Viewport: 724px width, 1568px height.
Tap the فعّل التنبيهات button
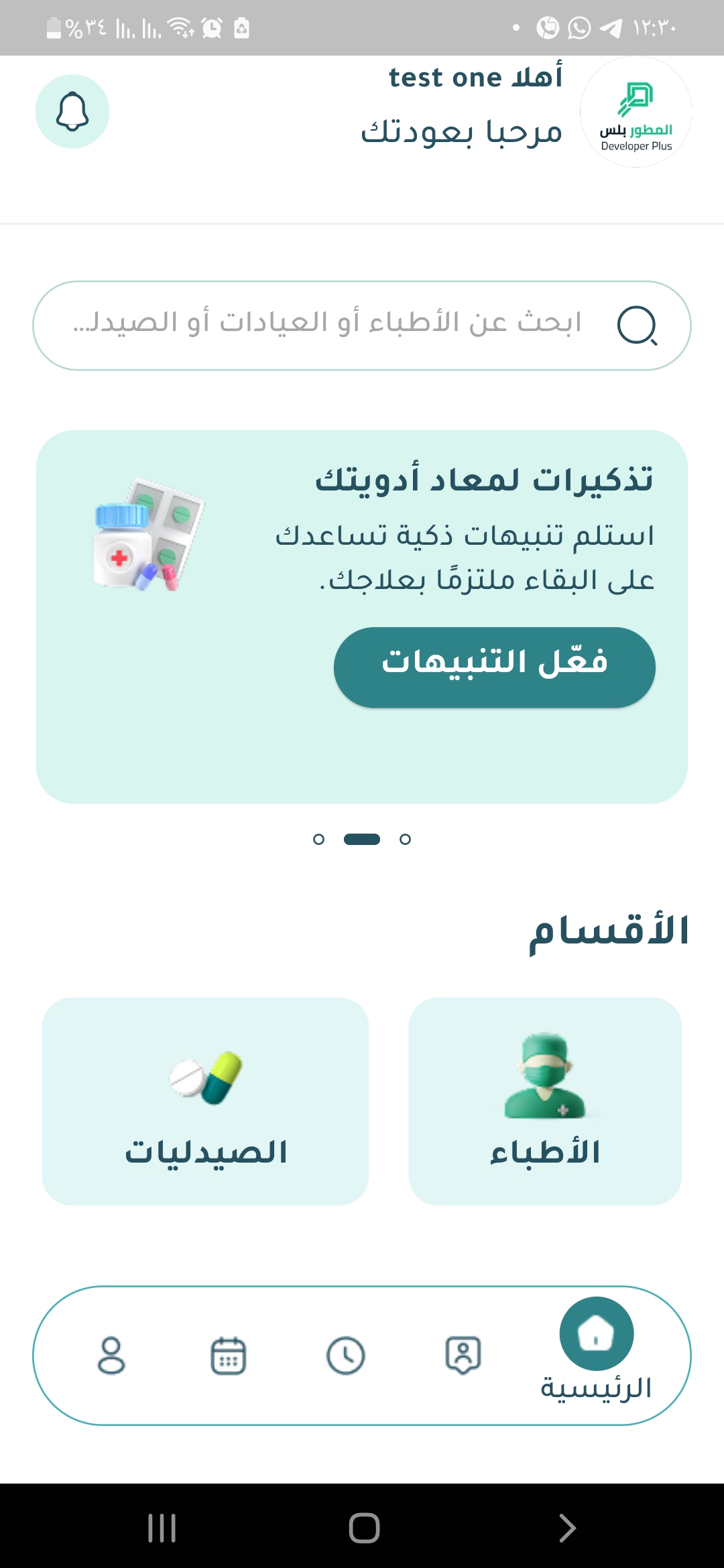pyautogui.click(x=495, y=667)
